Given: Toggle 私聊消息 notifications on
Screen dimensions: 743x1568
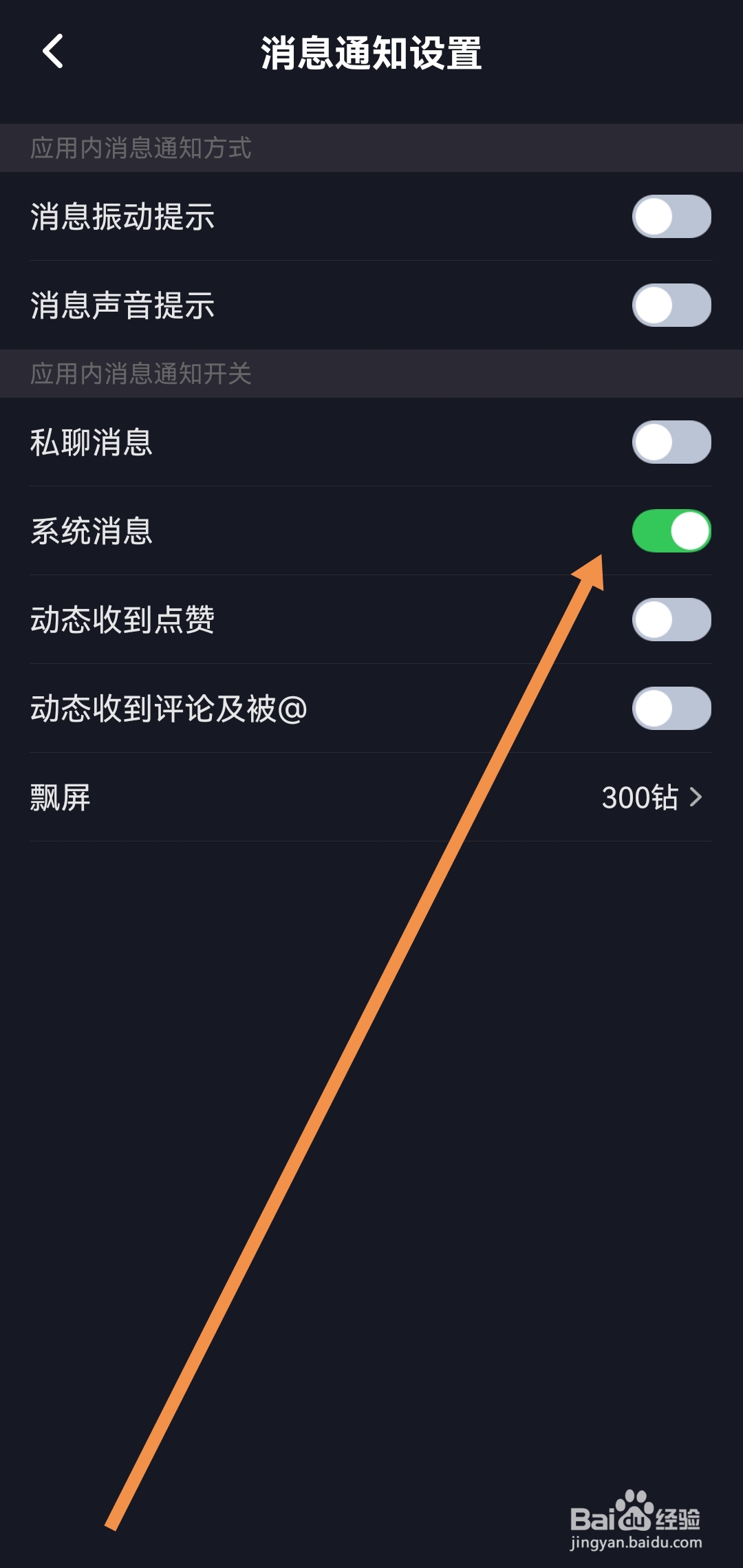Looking at the screenshot, I should coord(671,442).
